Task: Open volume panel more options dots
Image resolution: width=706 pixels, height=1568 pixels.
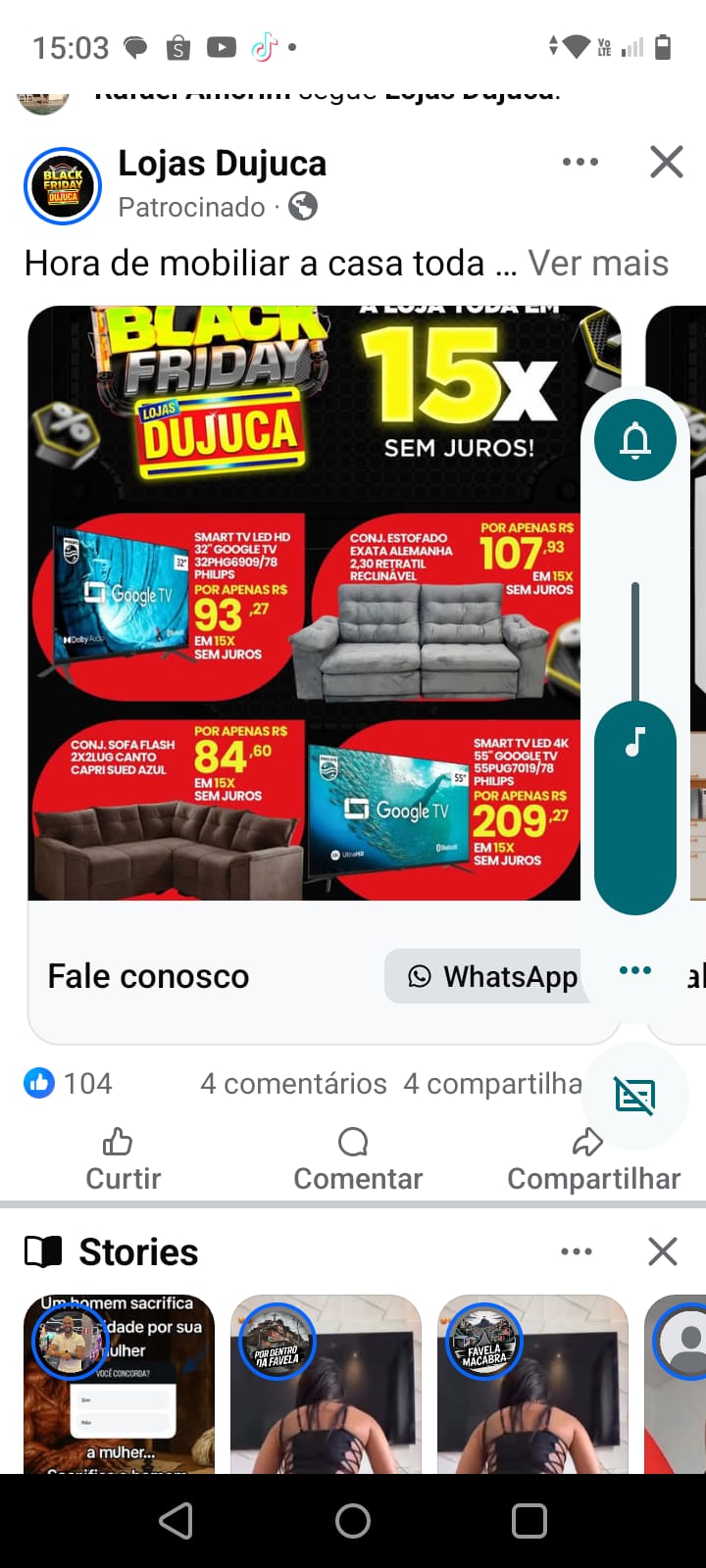Action: 635,970
